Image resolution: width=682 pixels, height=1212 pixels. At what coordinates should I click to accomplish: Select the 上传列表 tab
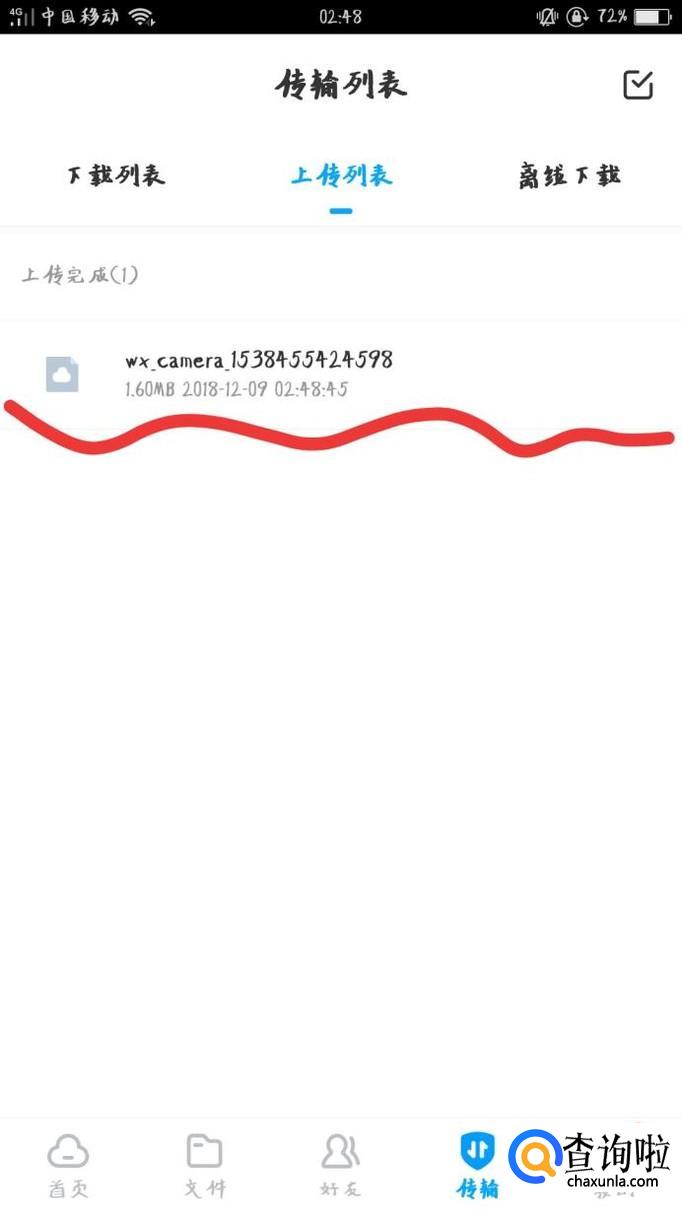pyautogui.click(x=341, y=176)
